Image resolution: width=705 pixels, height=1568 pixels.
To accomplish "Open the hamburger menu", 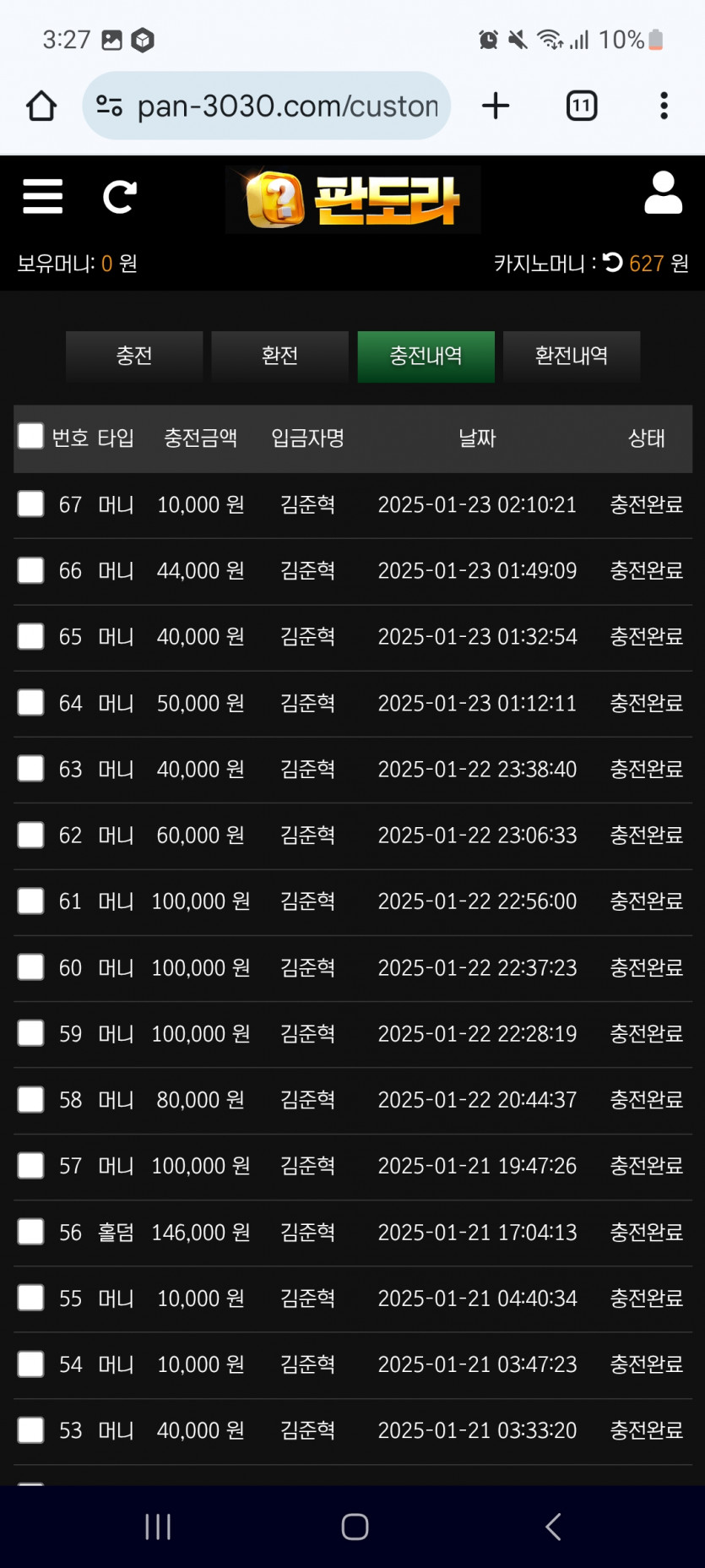I will pos(42,196).
